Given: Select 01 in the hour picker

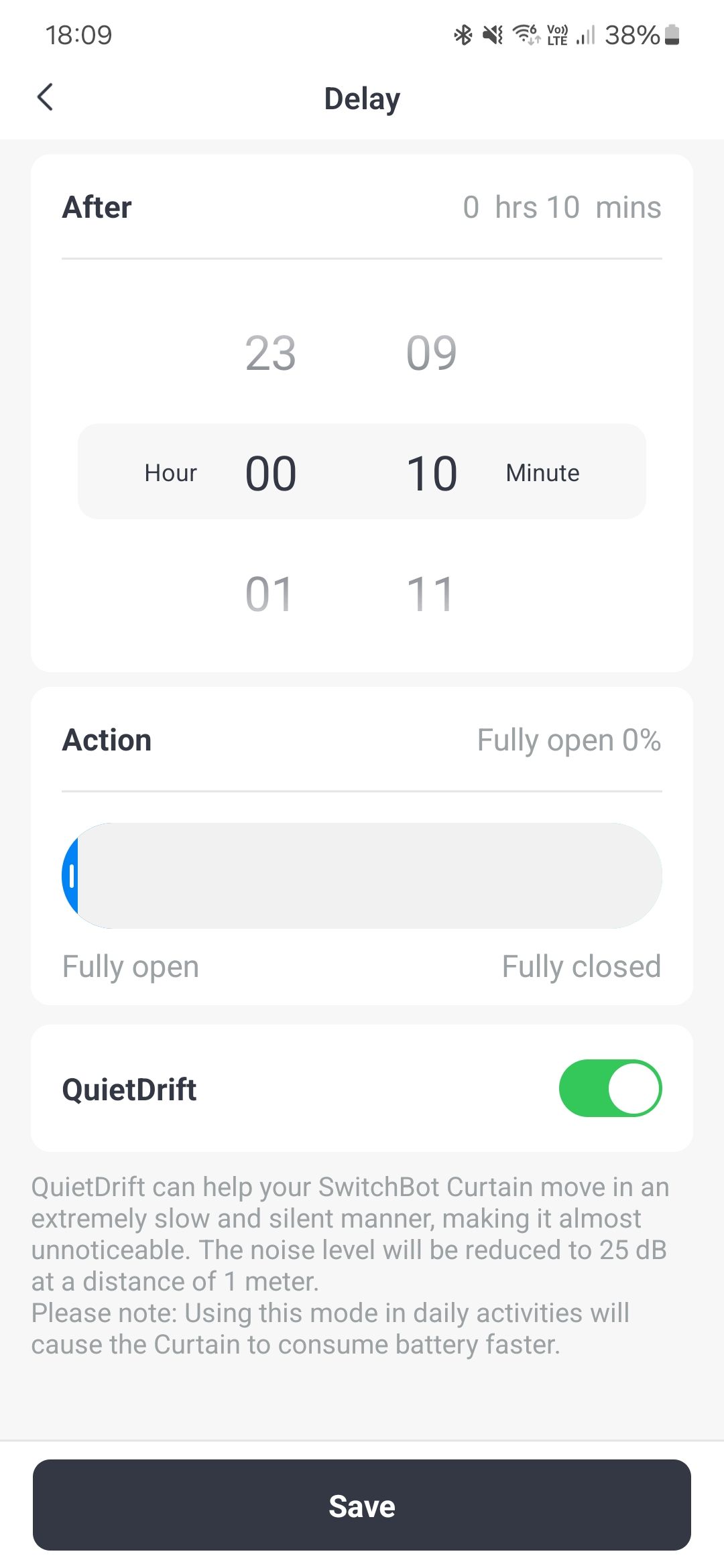Looking at the screenshot, I should 269,594.
